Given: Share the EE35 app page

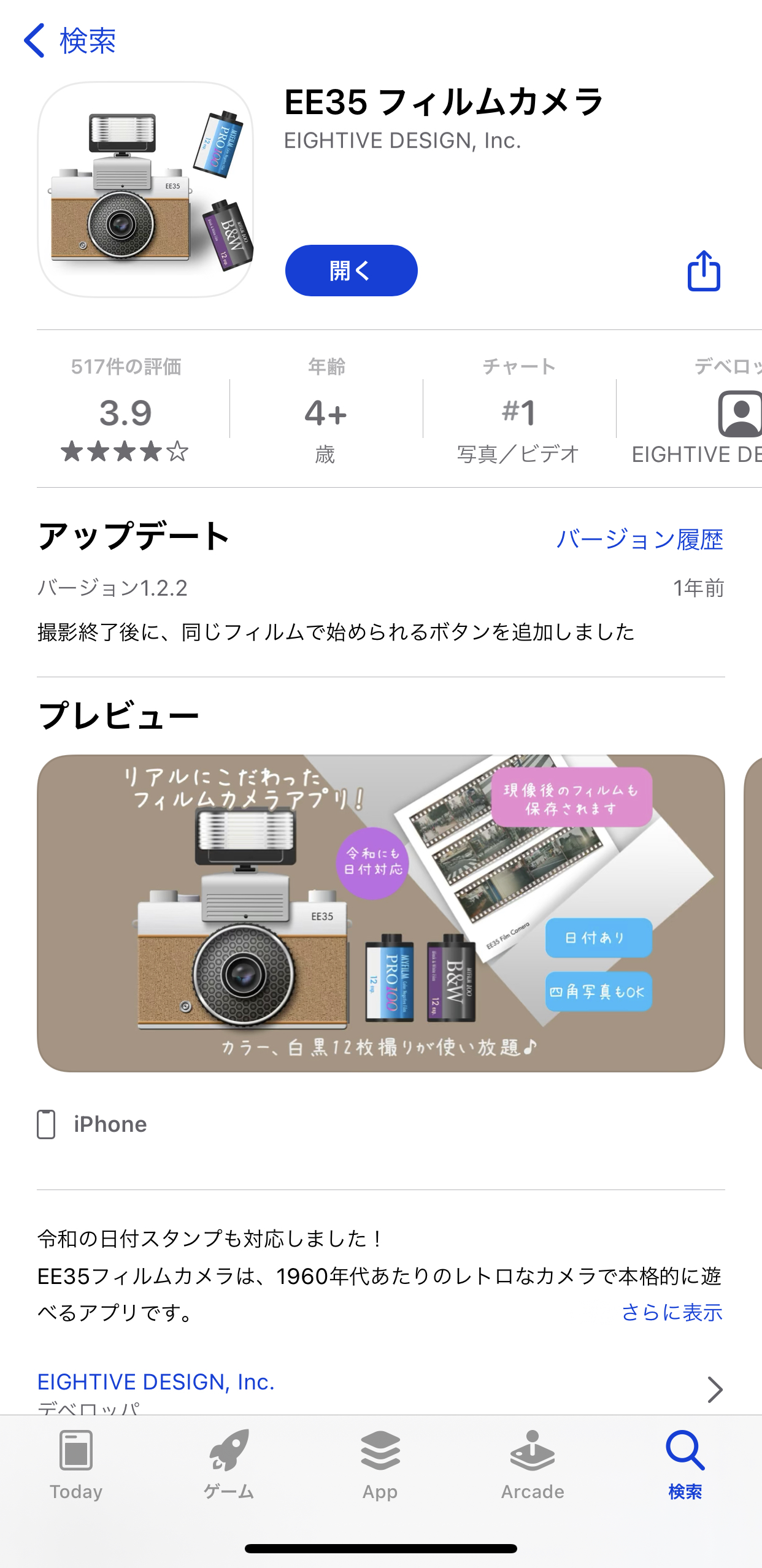Looking at the screenshot, I should click(703, 271).
